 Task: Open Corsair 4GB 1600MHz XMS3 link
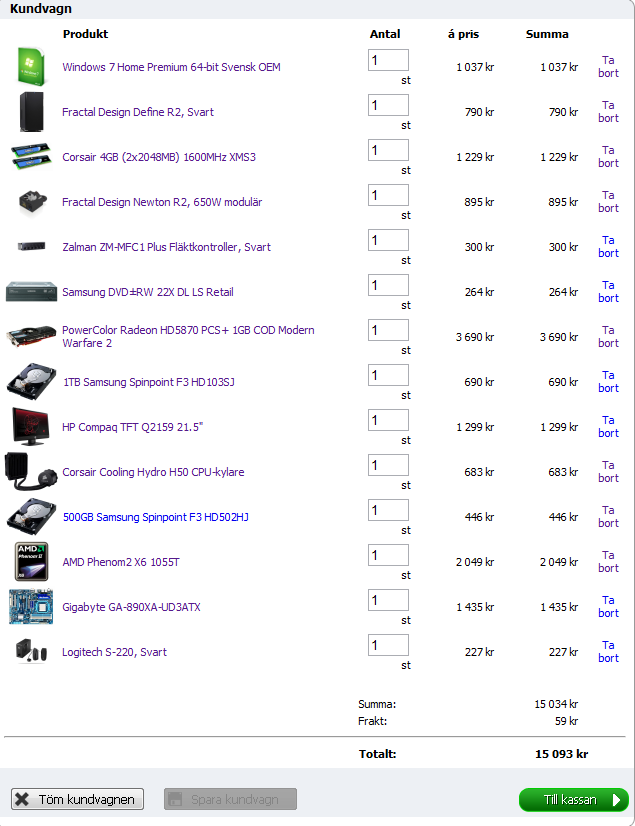pos(159,157)
